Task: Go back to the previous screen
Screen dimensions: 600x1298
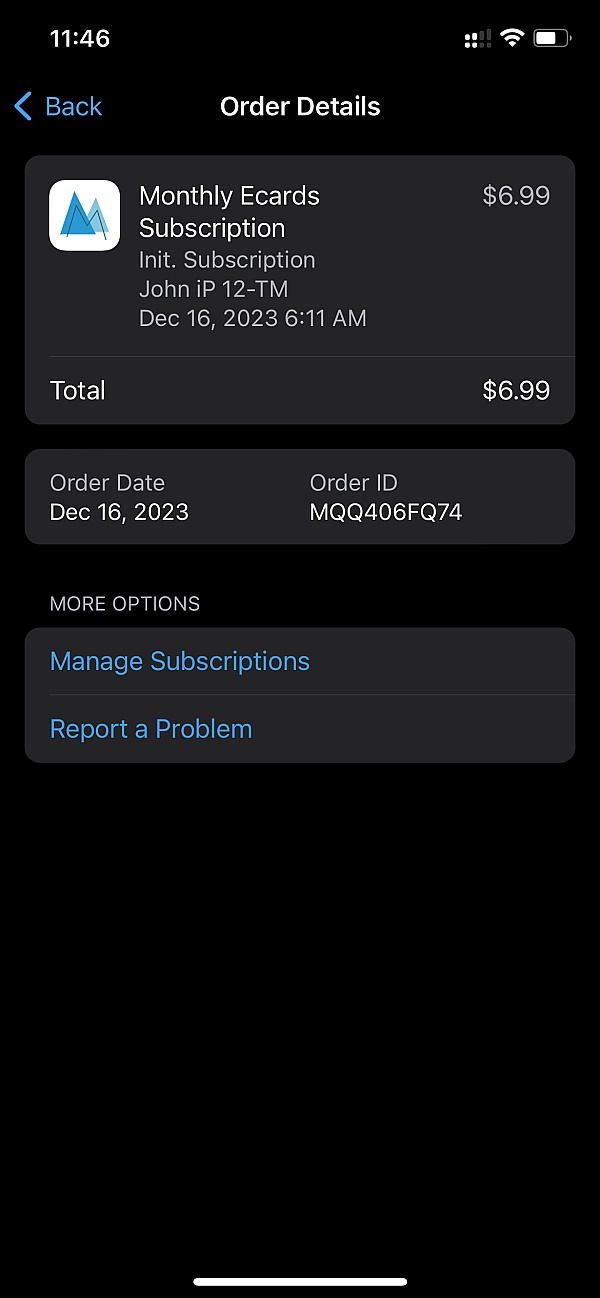Action: click(58, 106)
